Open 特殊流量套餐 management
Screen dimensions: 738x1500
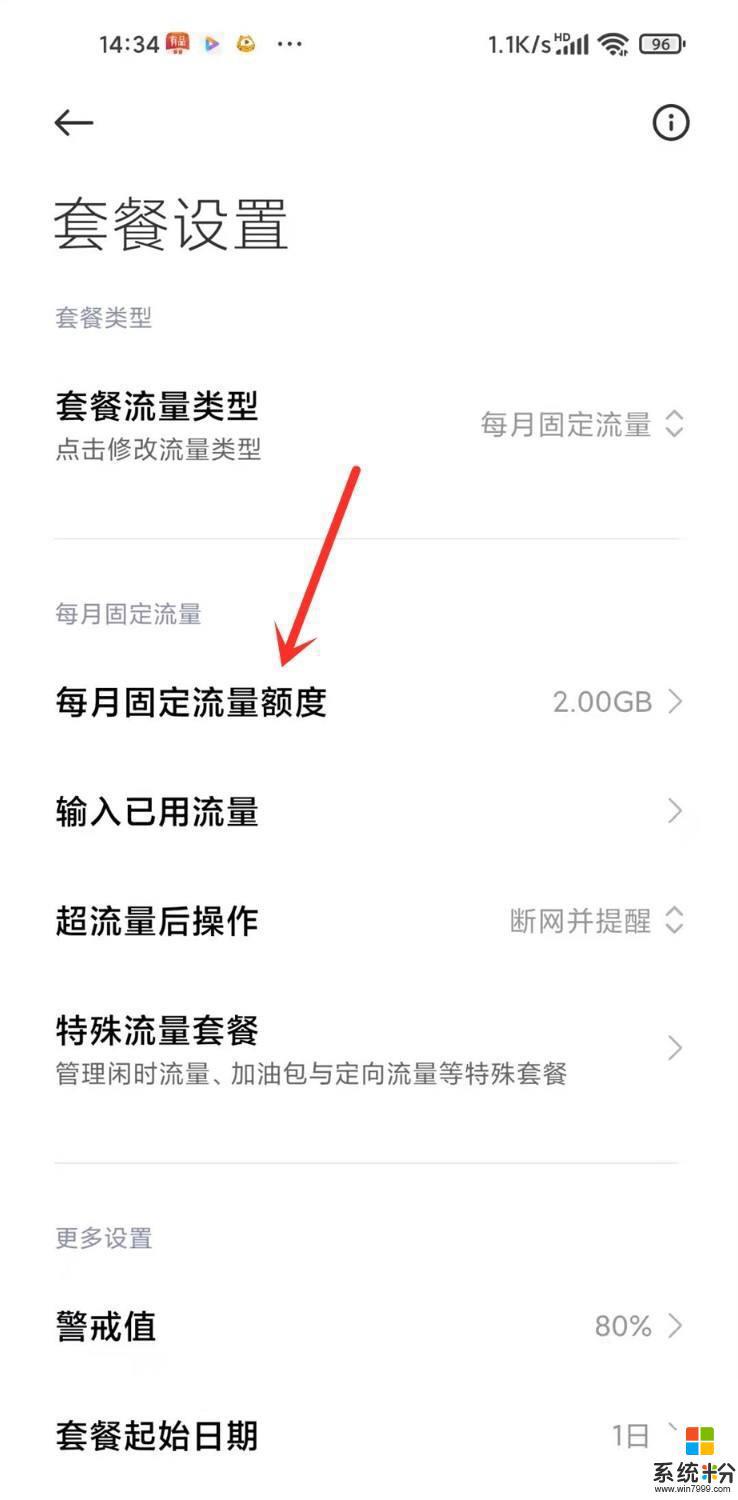tap(368, 1048)
